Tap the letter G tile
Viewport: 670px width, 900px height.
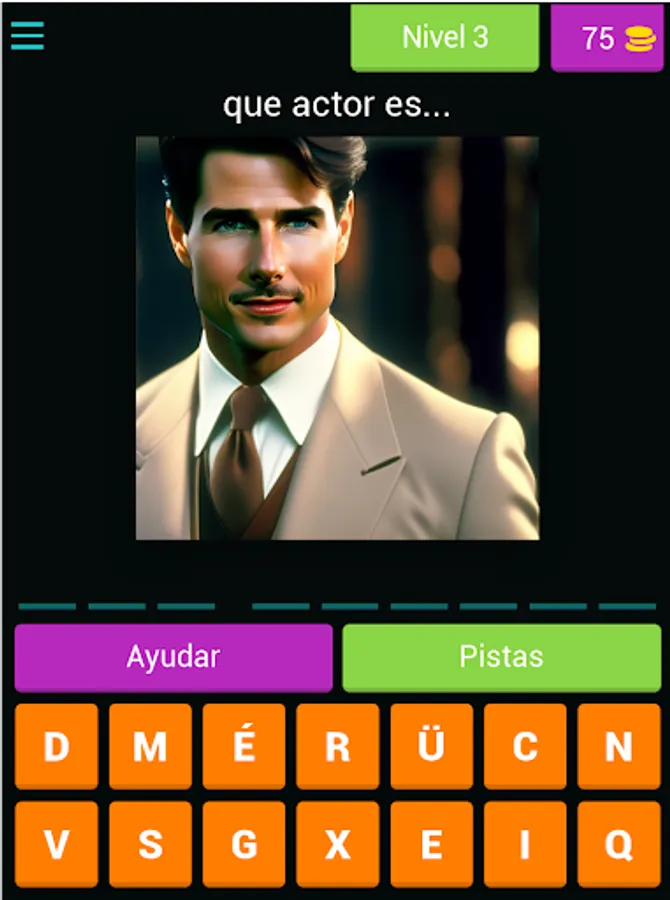(244, 844)
